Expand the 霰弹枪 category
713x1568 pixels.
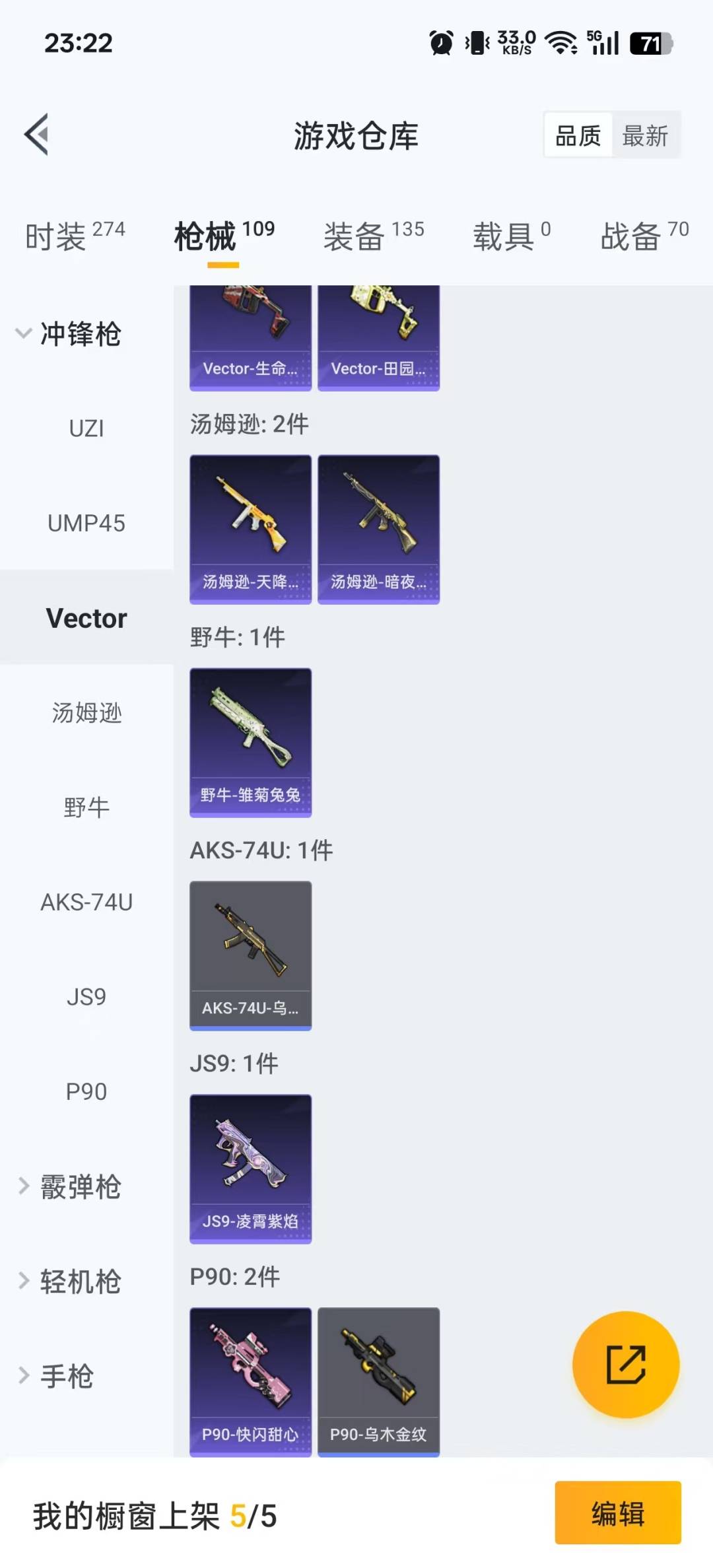coord(70,1187)
